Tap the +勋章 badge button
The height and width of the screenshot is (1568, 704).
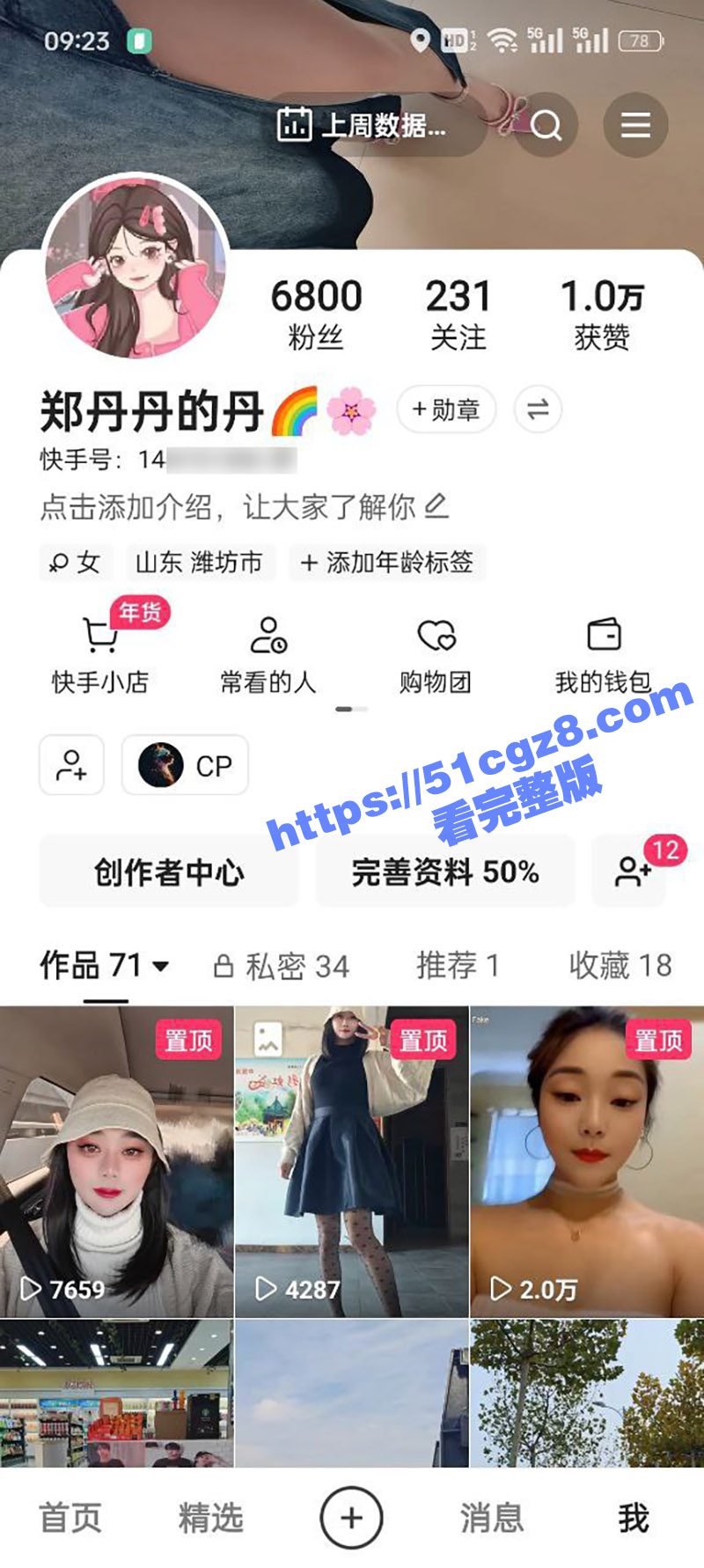click(446, 409)
